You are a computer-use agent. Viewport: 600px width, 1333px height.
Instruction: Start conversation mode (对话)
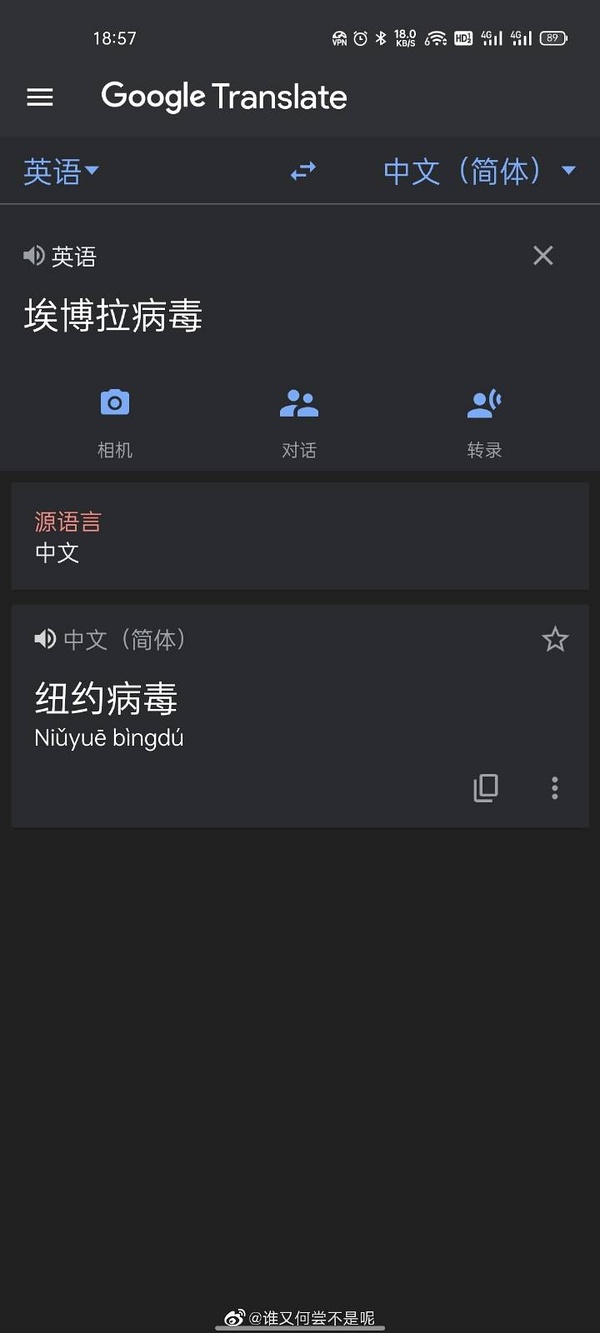coord(299,418)
